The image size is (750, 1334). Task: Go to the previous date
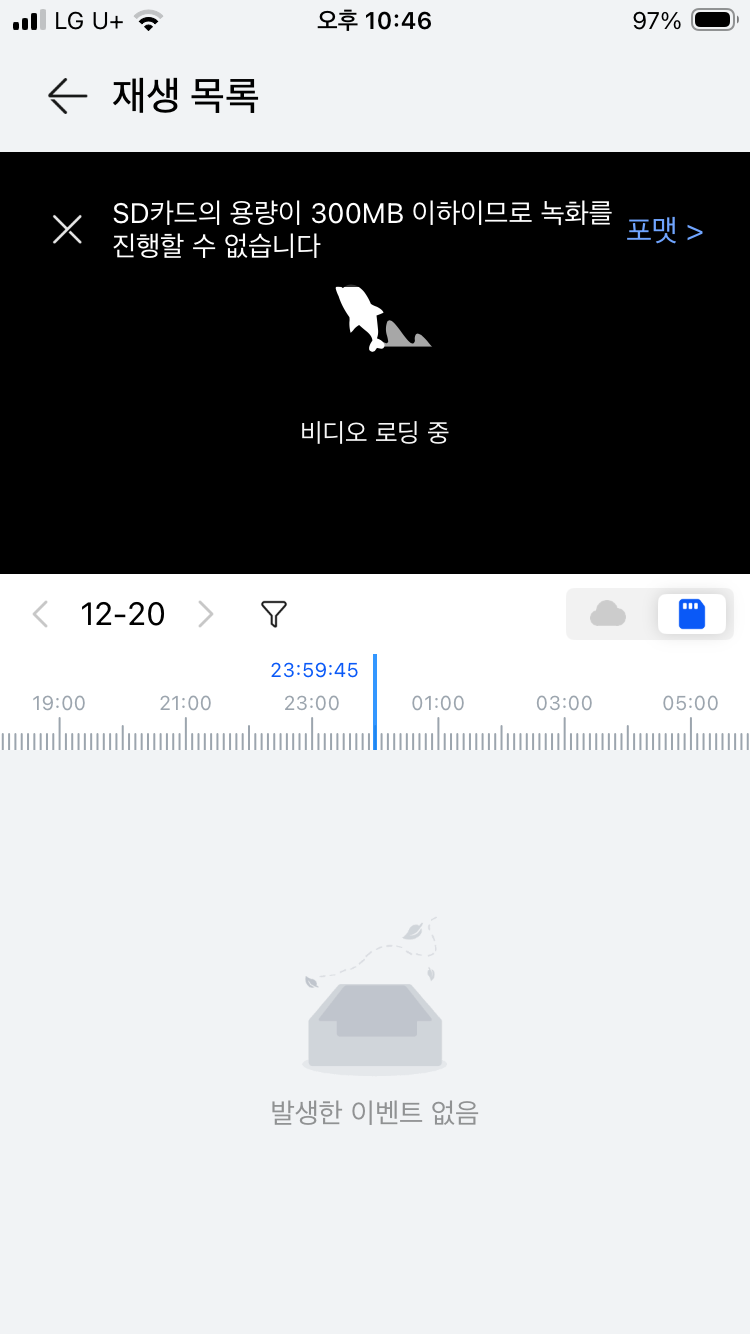[40, 614]
